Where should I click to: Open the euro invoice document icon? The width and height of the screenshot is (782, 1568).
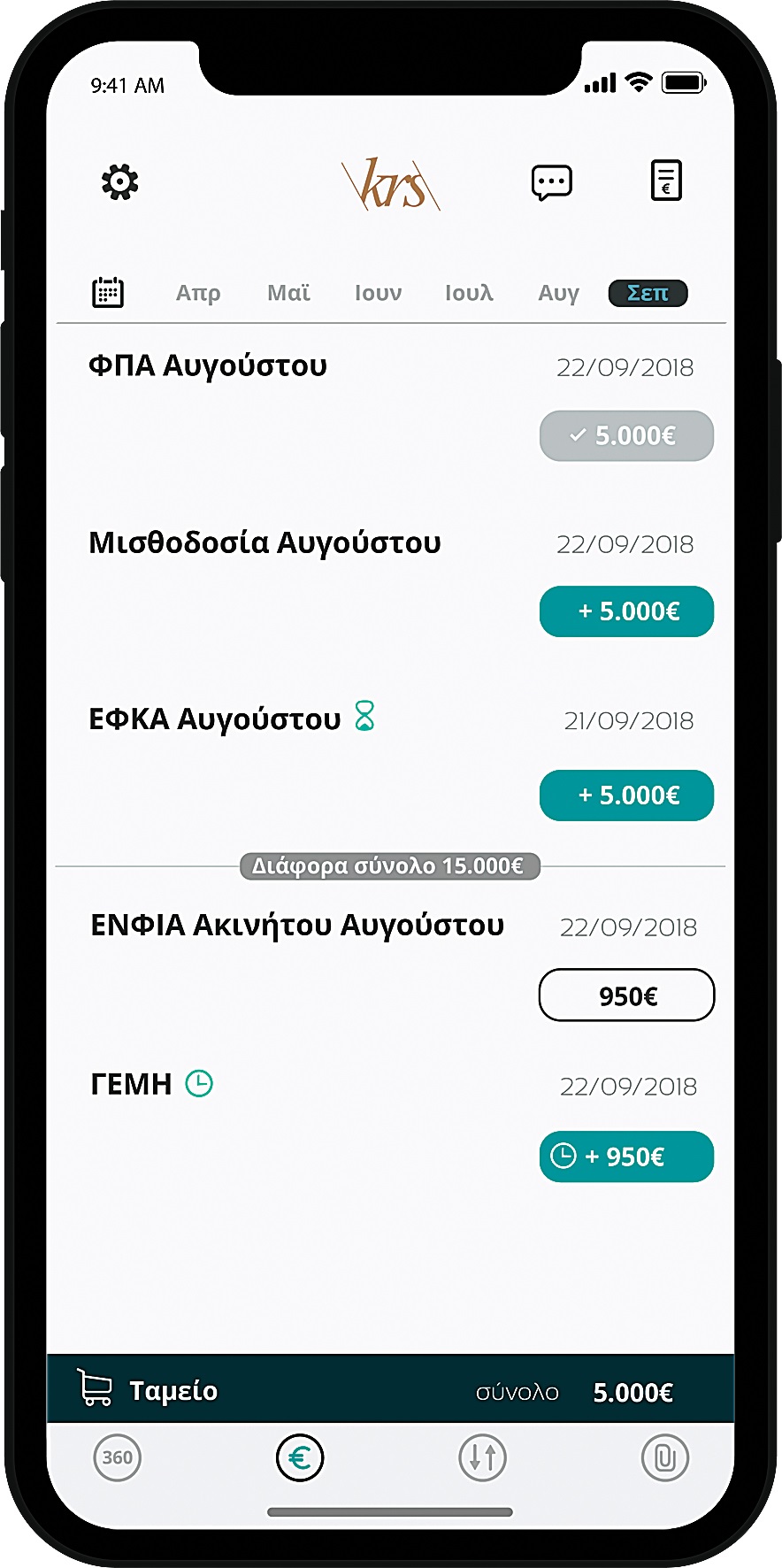[x=666, y=181]
